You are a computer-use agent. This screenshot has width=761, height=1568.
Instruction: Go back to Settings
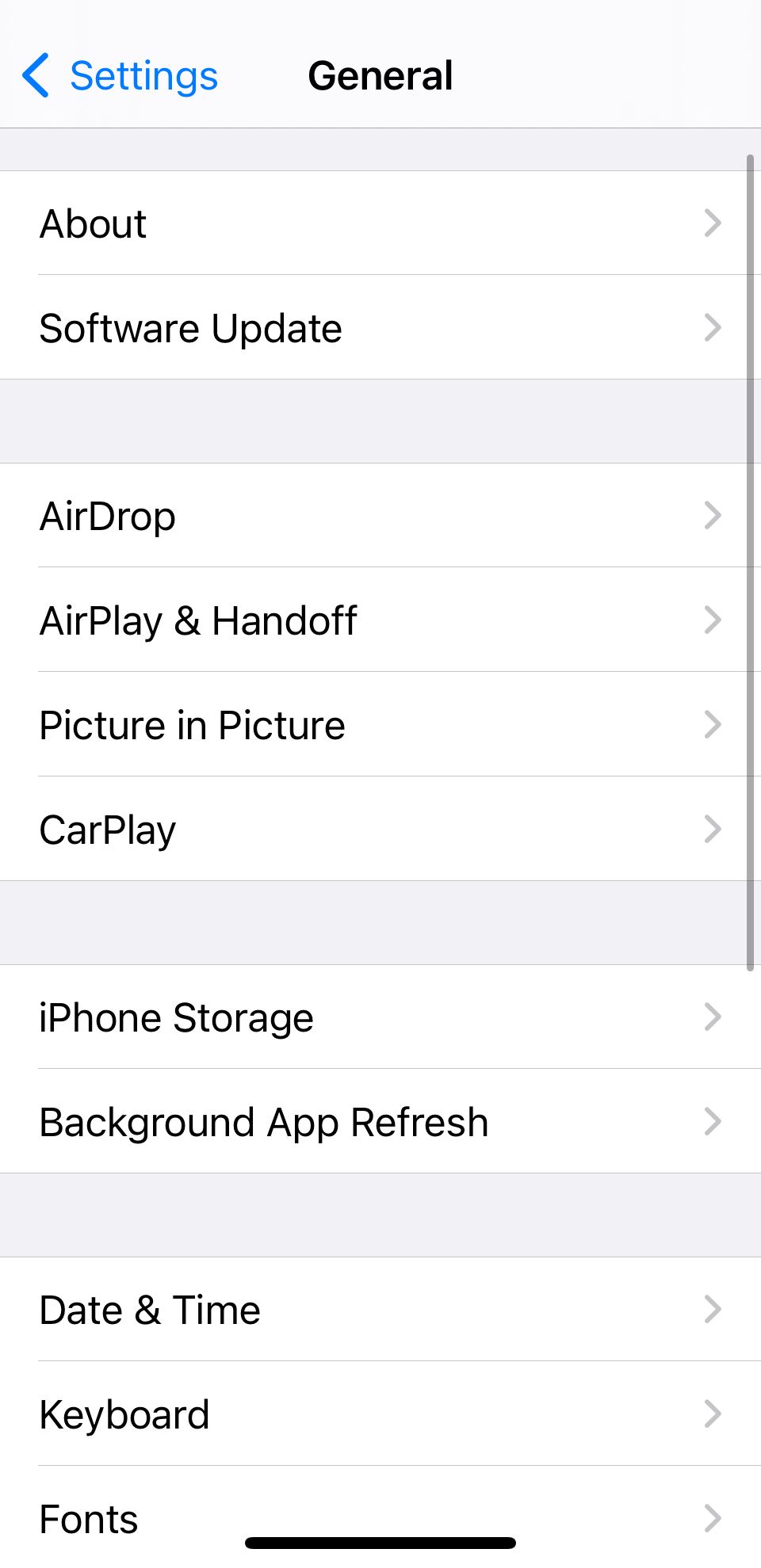(120, 76)
